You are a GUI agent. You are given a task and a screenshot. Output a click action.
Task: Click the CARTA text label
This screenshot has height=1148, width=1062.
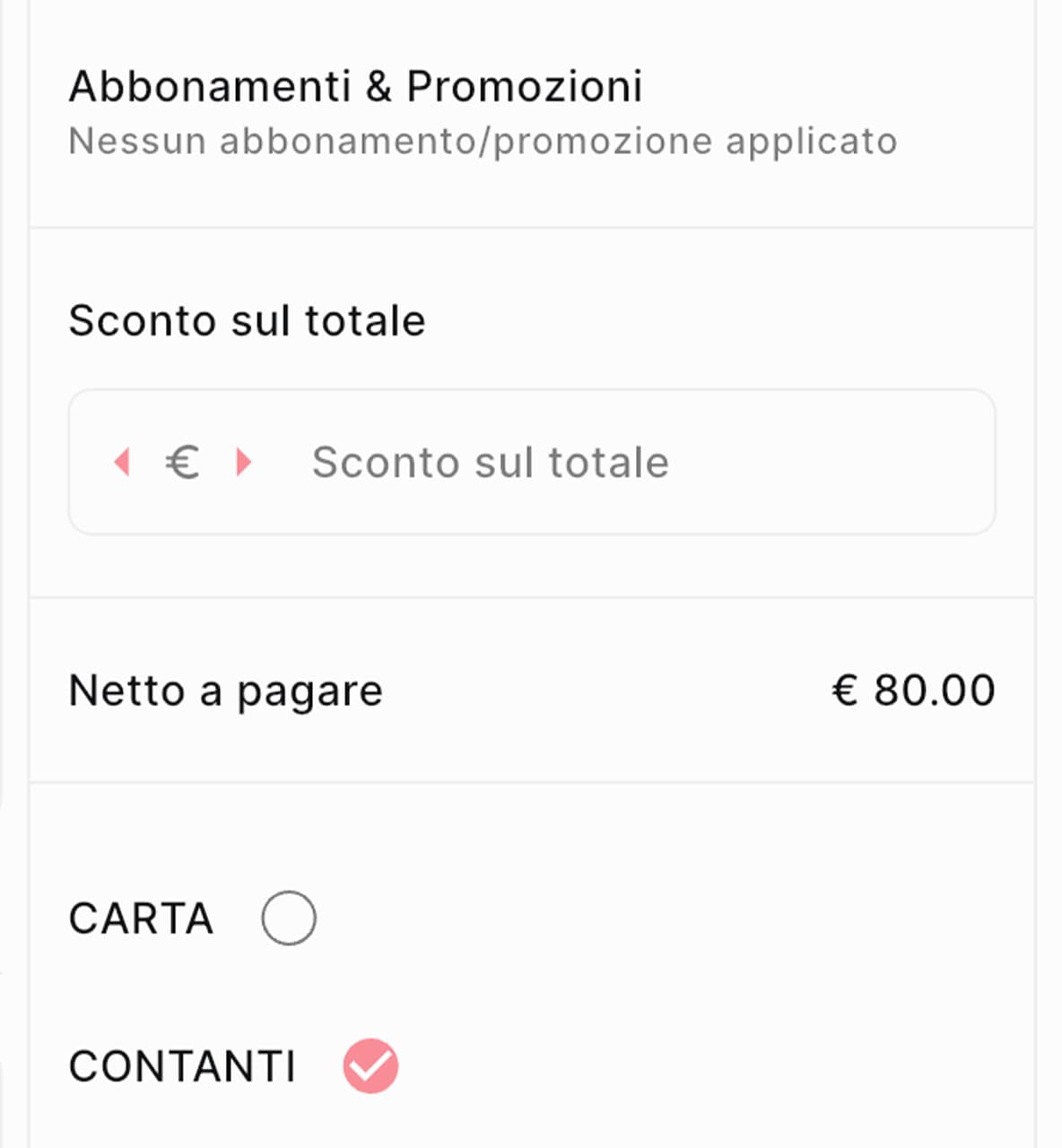pyautogui.click(x=139, y=917)
